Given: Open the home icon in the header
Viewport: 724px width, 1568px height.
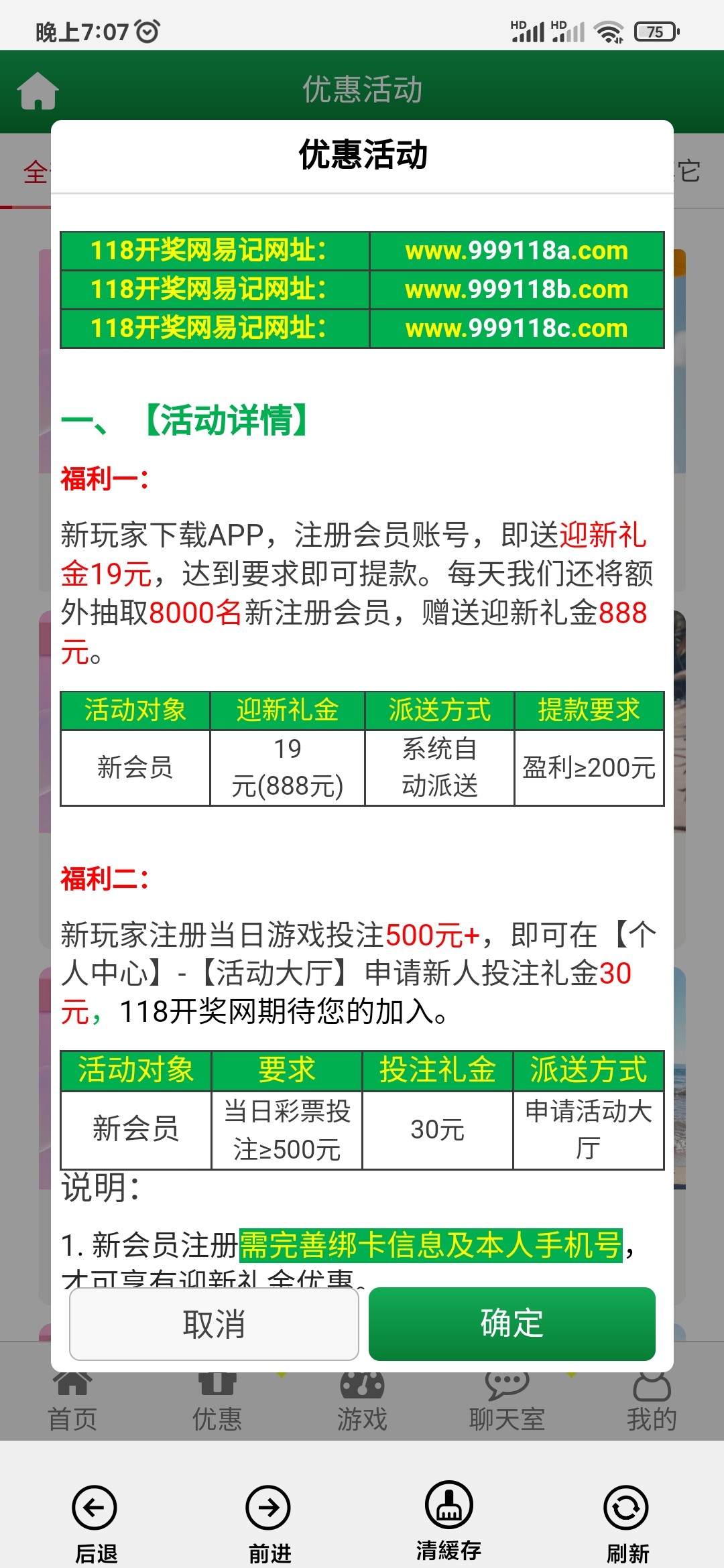Looking at the screenshot, I should click(x=38, y=90).
